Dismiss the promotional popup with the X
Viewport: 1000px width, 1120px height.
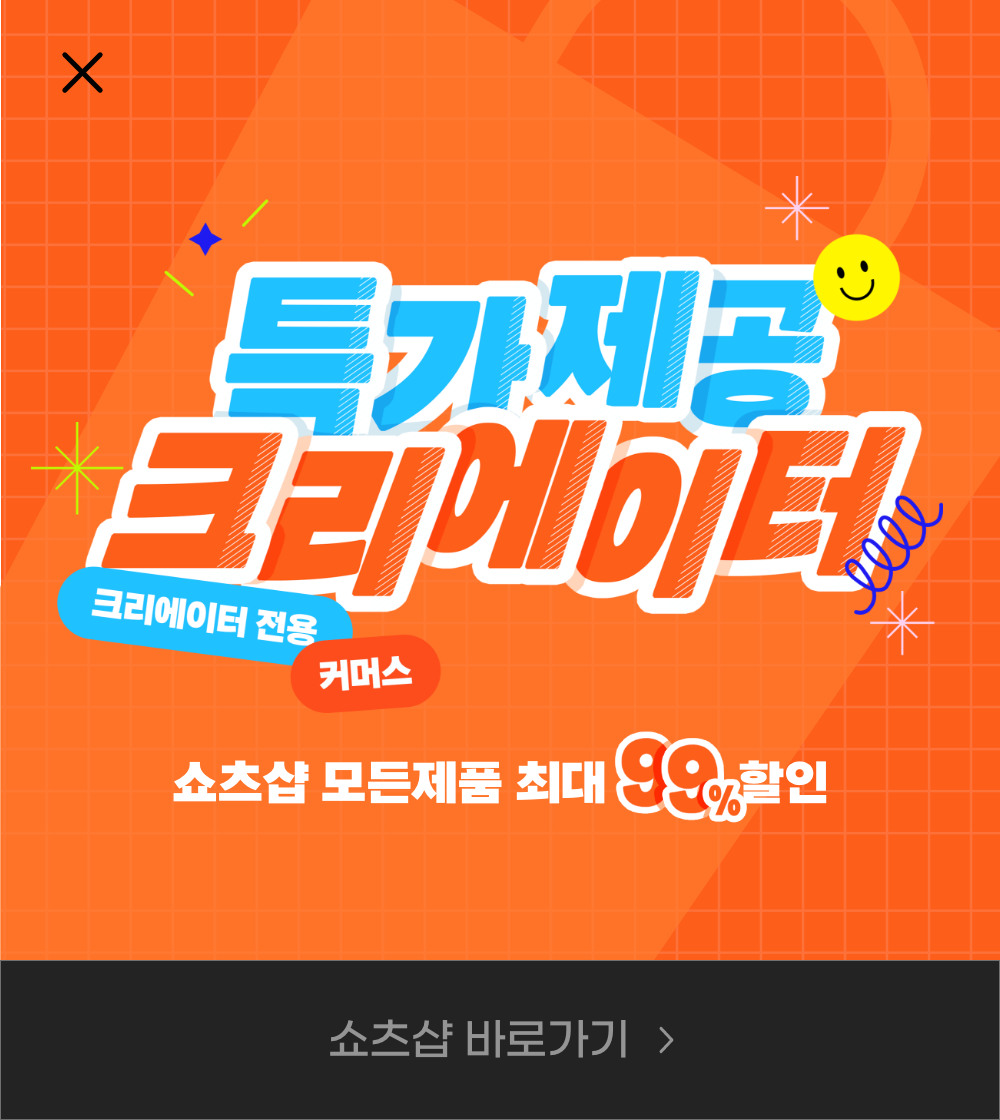pyautogui.click(x=82, y=73)
